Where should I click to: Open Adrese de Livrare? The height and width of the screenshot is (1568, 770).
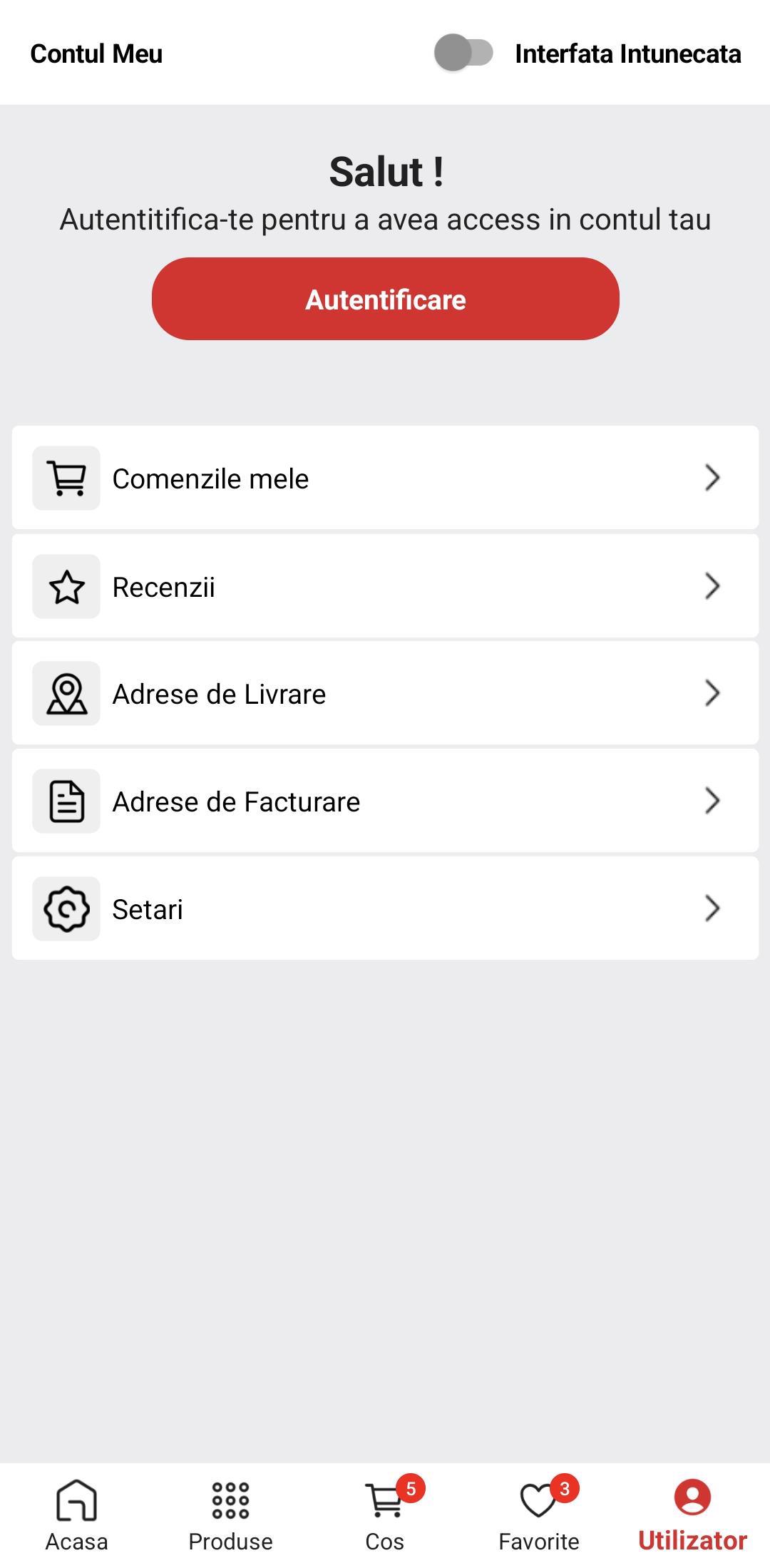385,693
